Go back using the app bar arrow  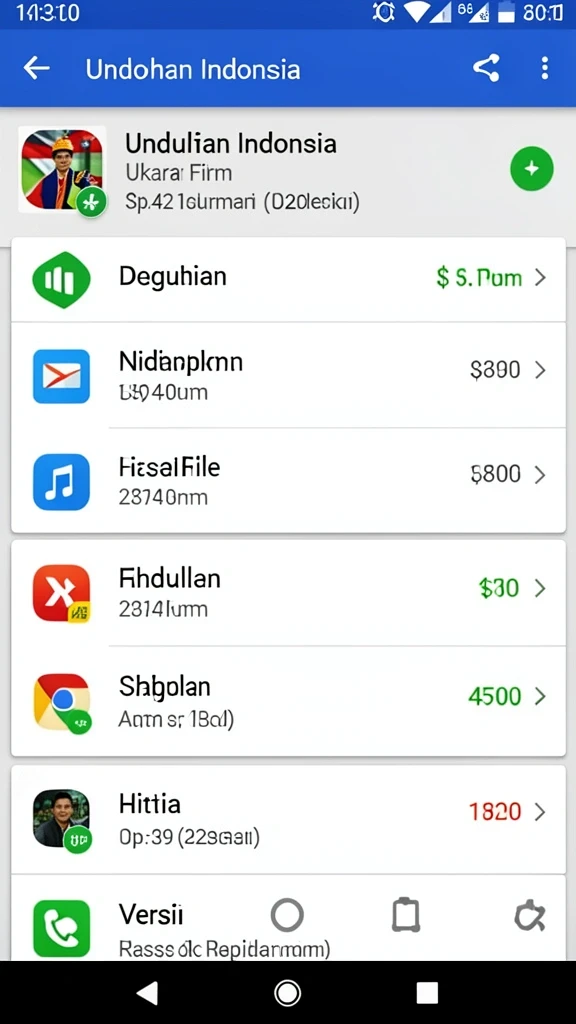[x=37, y=68]
